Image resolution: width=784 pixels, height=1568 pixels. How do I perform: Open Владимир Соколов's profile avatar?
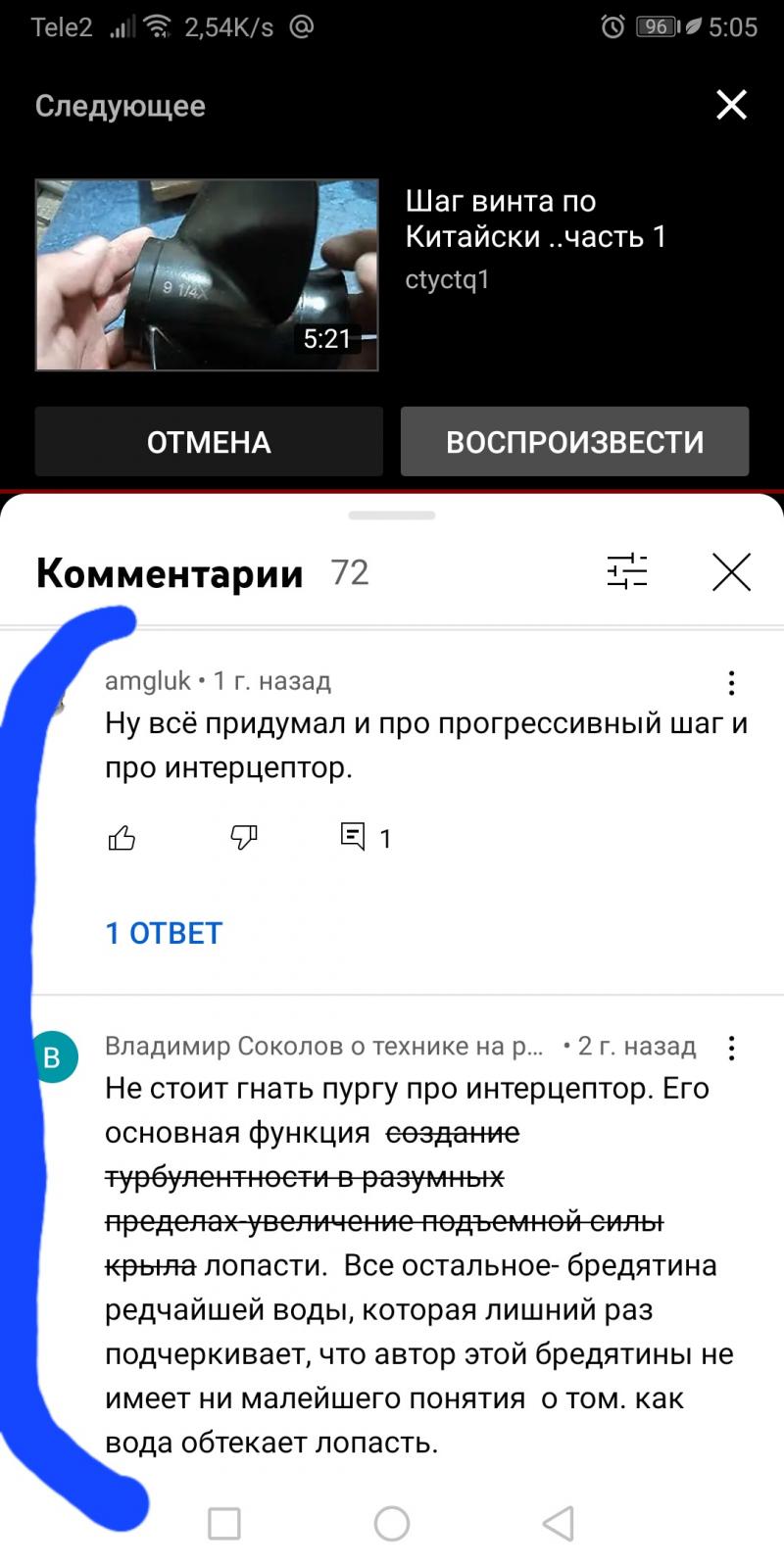point(55,1057)
